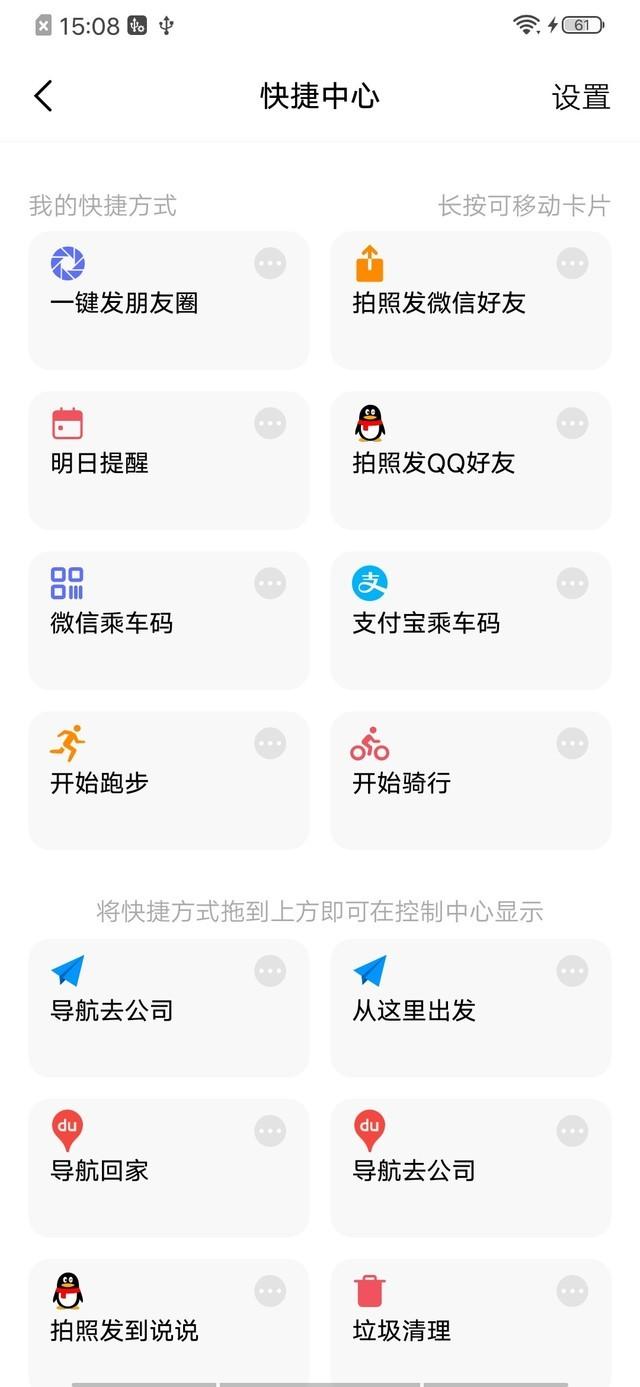This screenshot has height=1387, width=640.
Task: Open the options menu on 明日提醒
Action: coord(270,424)
